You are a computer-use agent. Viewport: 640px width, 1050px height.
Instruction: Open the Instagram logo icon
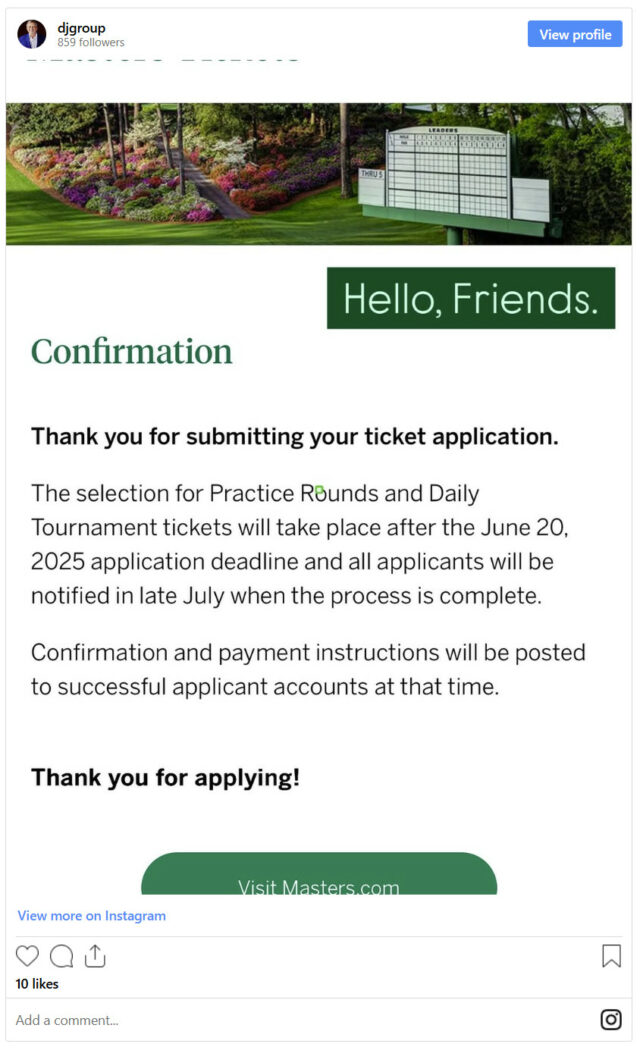[611, 1019]
